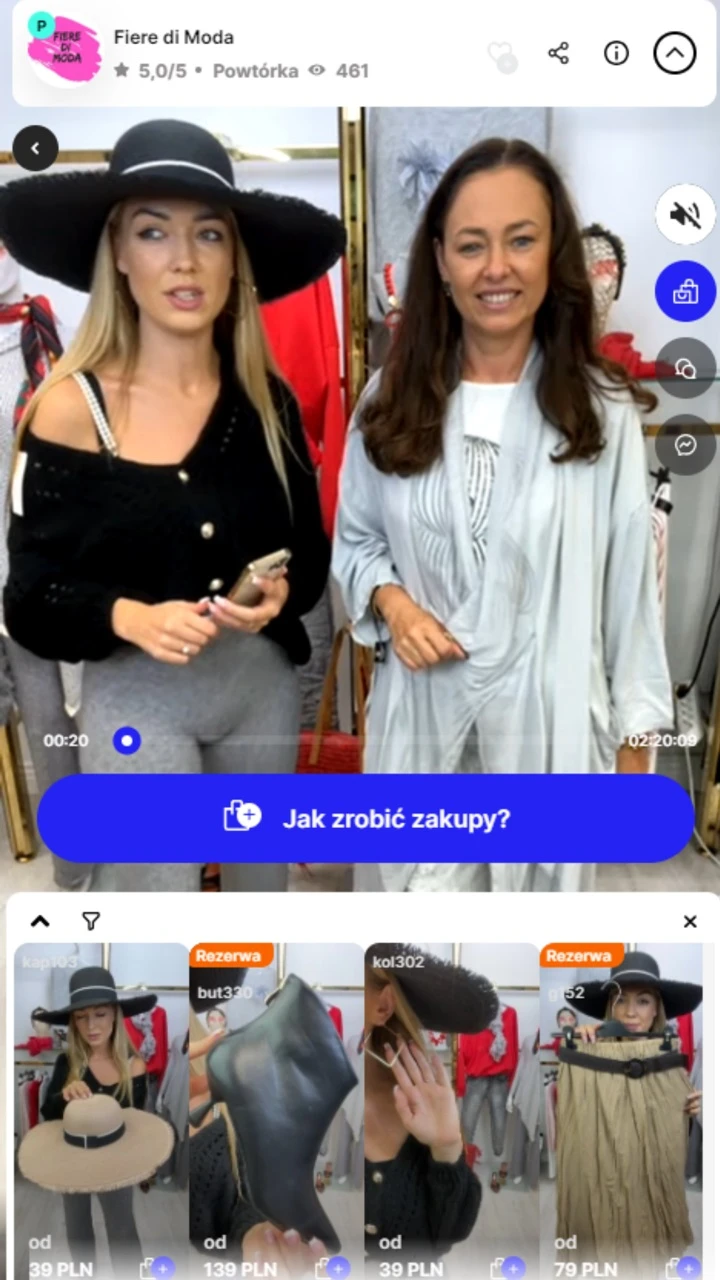This screenshot has height=1280, width=720.
Task: Share the Fiere di Moda stream
Action: (x=559, y=53)
